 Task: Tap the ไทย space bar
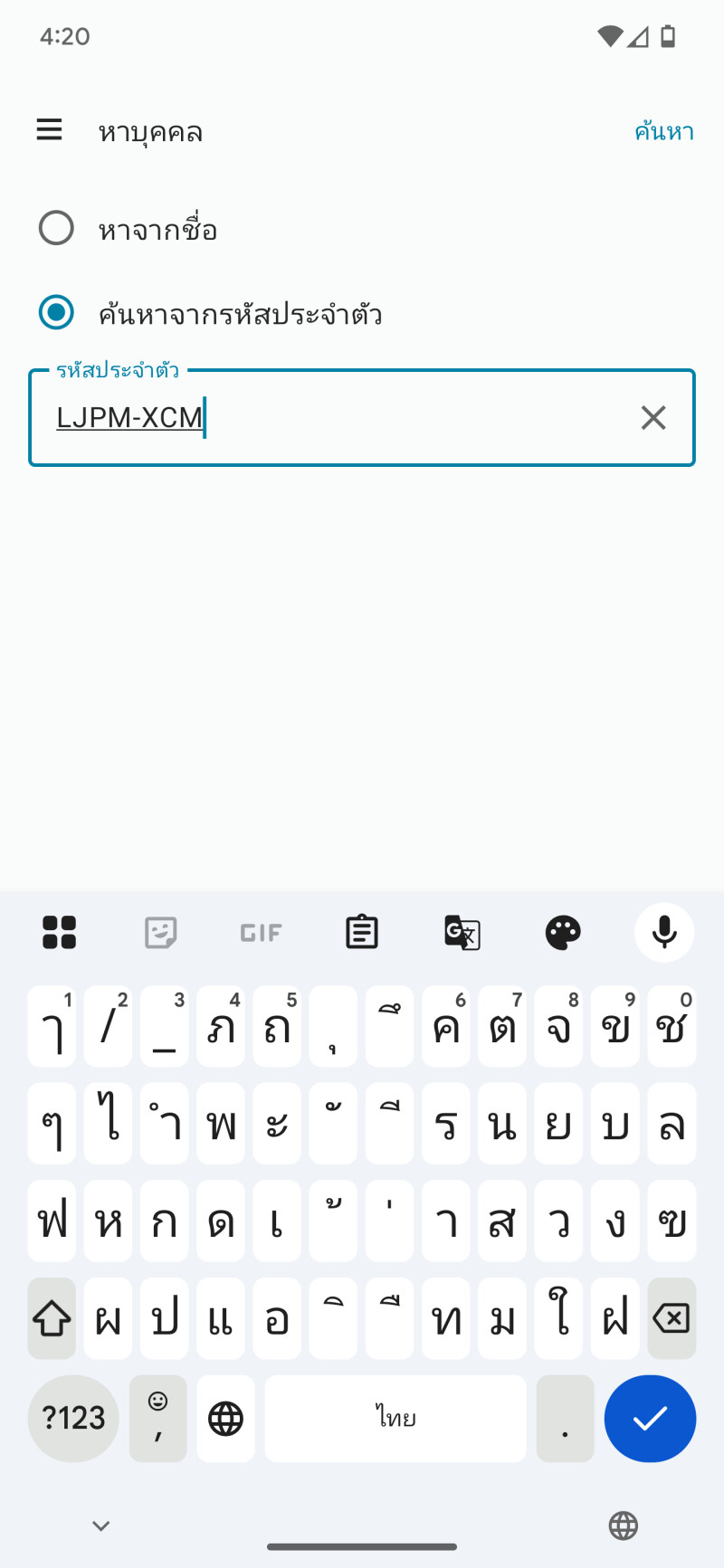[x=395, y=1418]
